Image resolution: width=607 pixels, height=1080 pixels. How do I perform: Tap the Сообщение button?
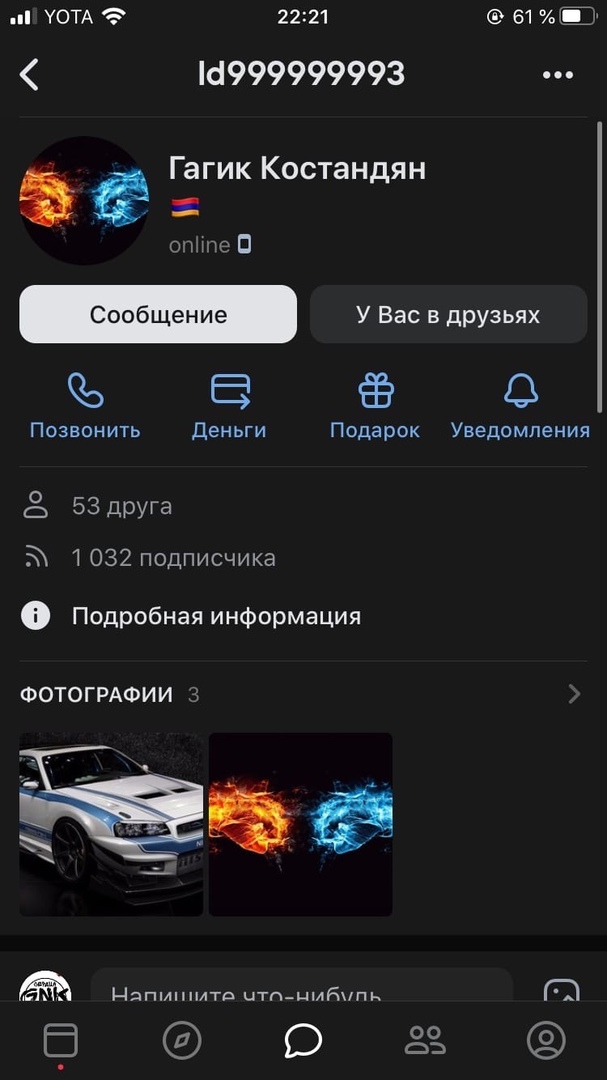click(158, 315)
